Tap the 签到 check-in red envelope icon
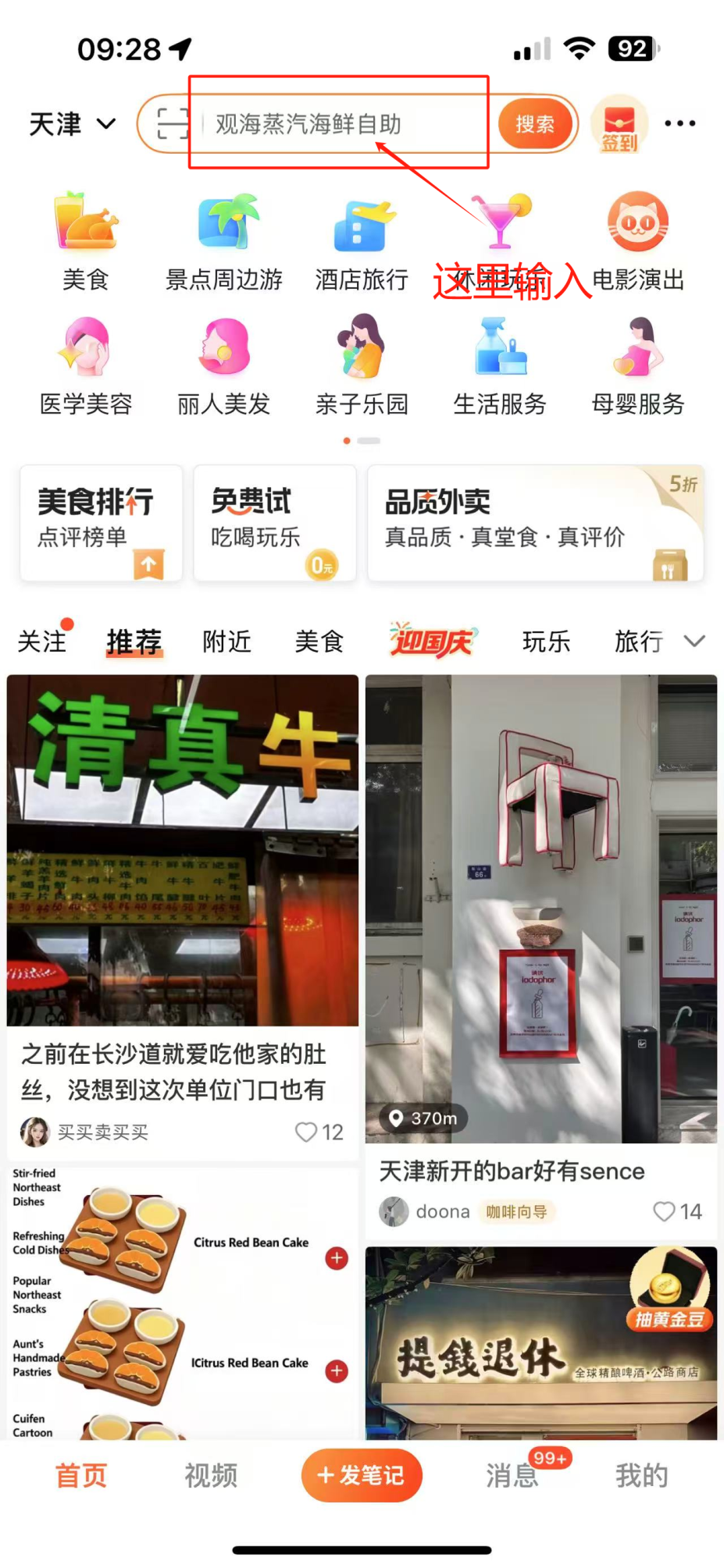Screen dimensions: 724x1568 [x=619, y=123]
